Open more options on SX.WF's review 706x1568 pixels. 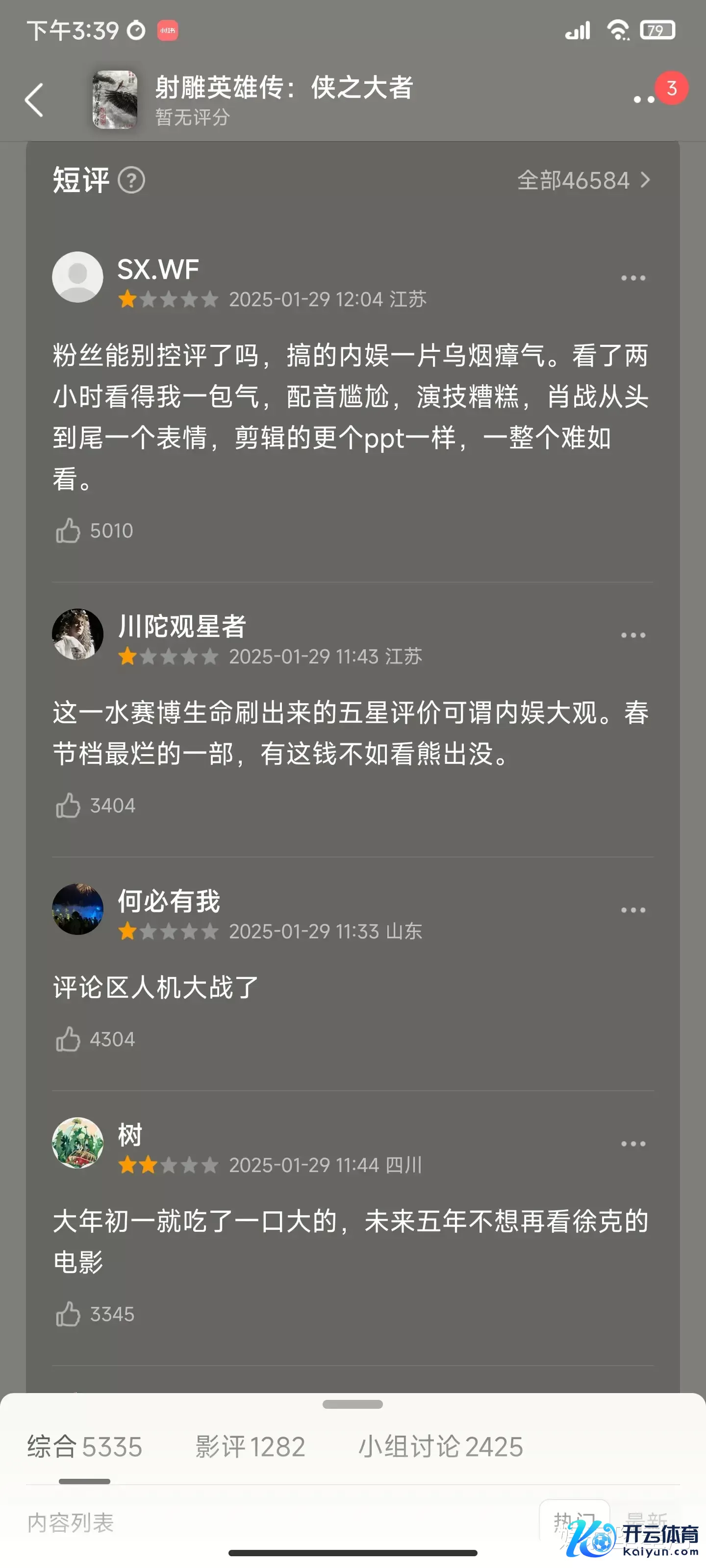click(x=633, y=278)
